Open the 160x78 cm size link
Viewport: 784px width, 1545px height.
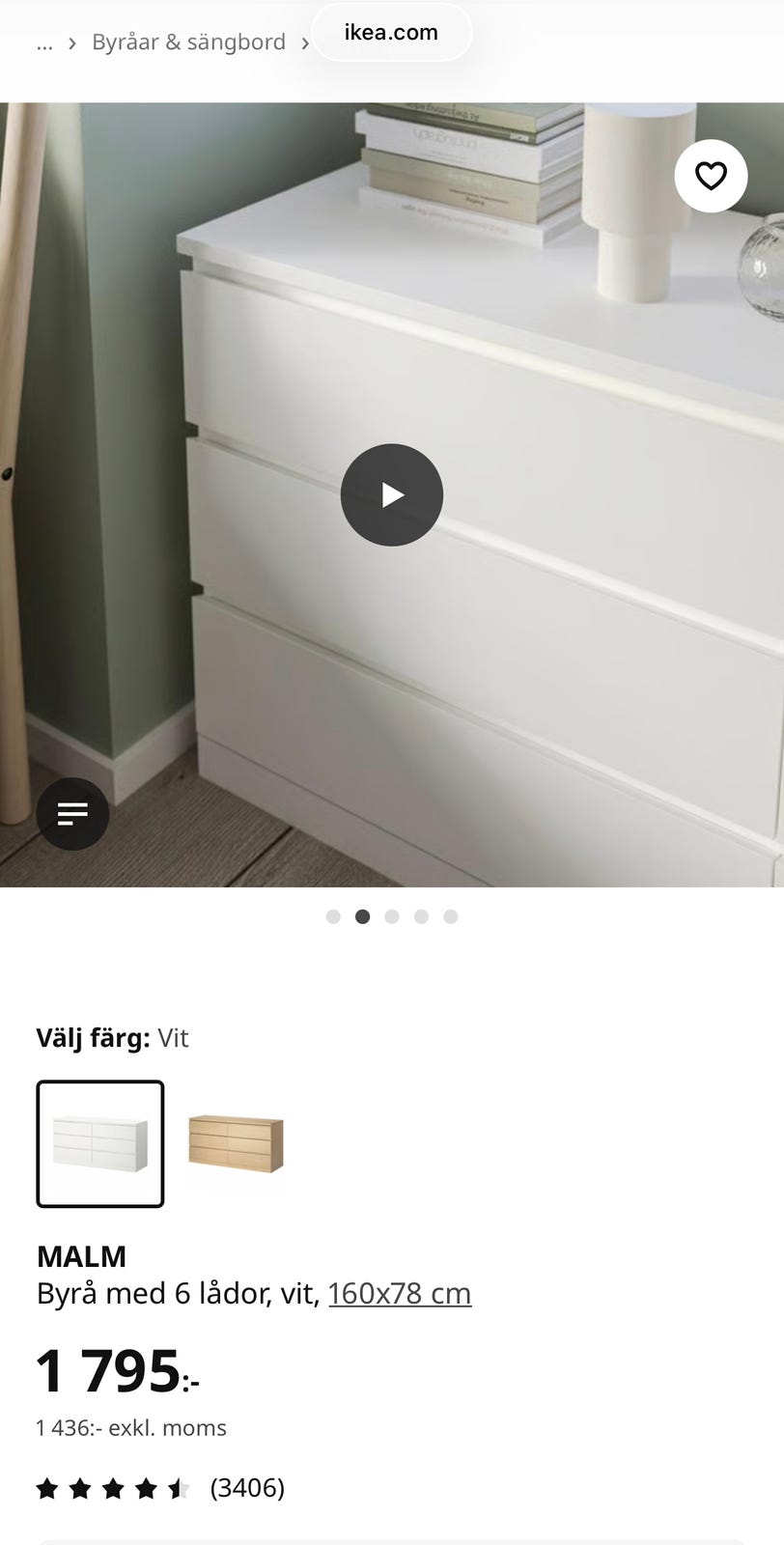tap(400, 1292)
